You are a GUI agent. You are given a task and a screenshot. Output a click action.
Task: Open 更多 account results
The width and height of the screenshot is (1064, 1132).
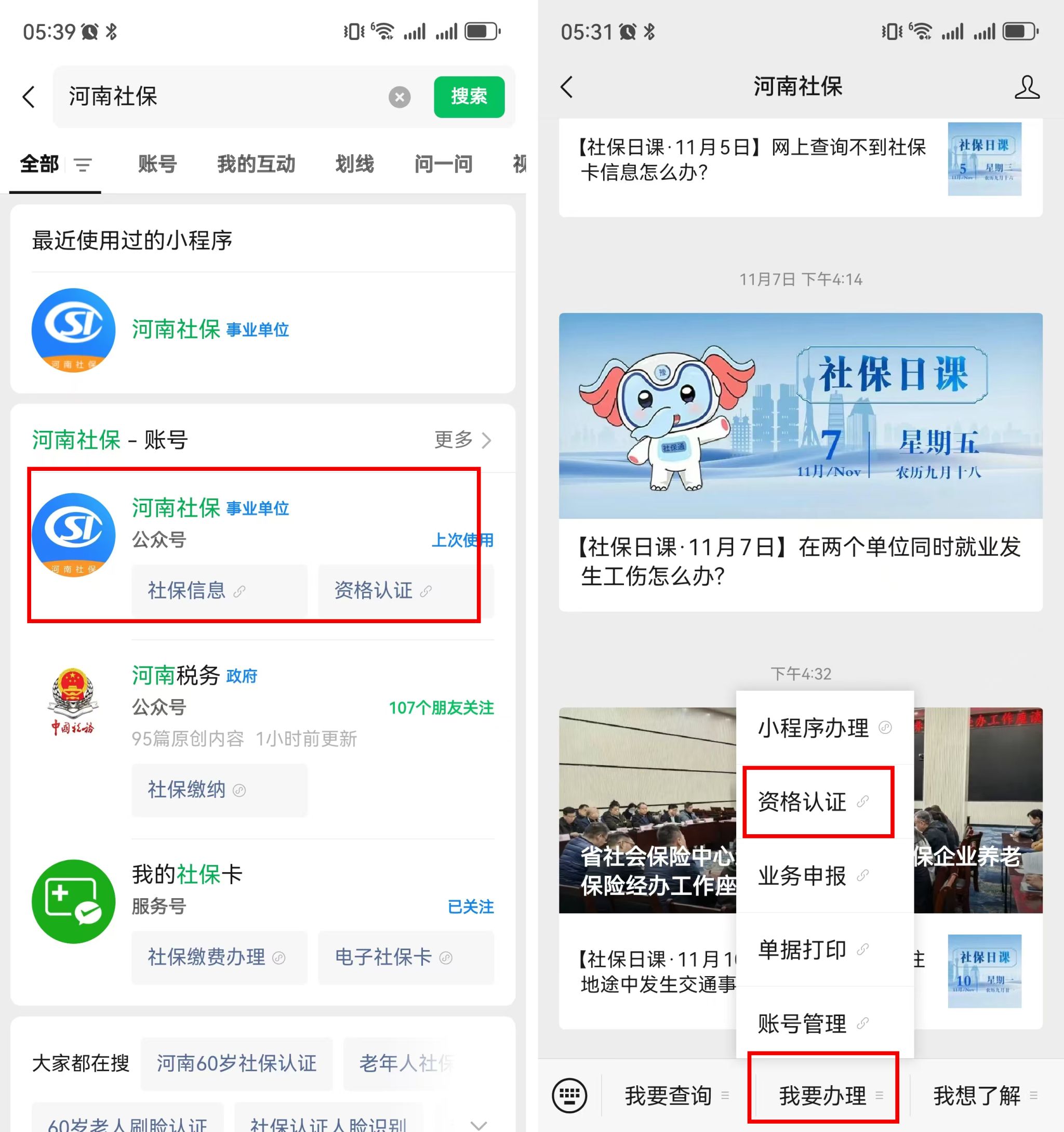(x=462, y=440)
